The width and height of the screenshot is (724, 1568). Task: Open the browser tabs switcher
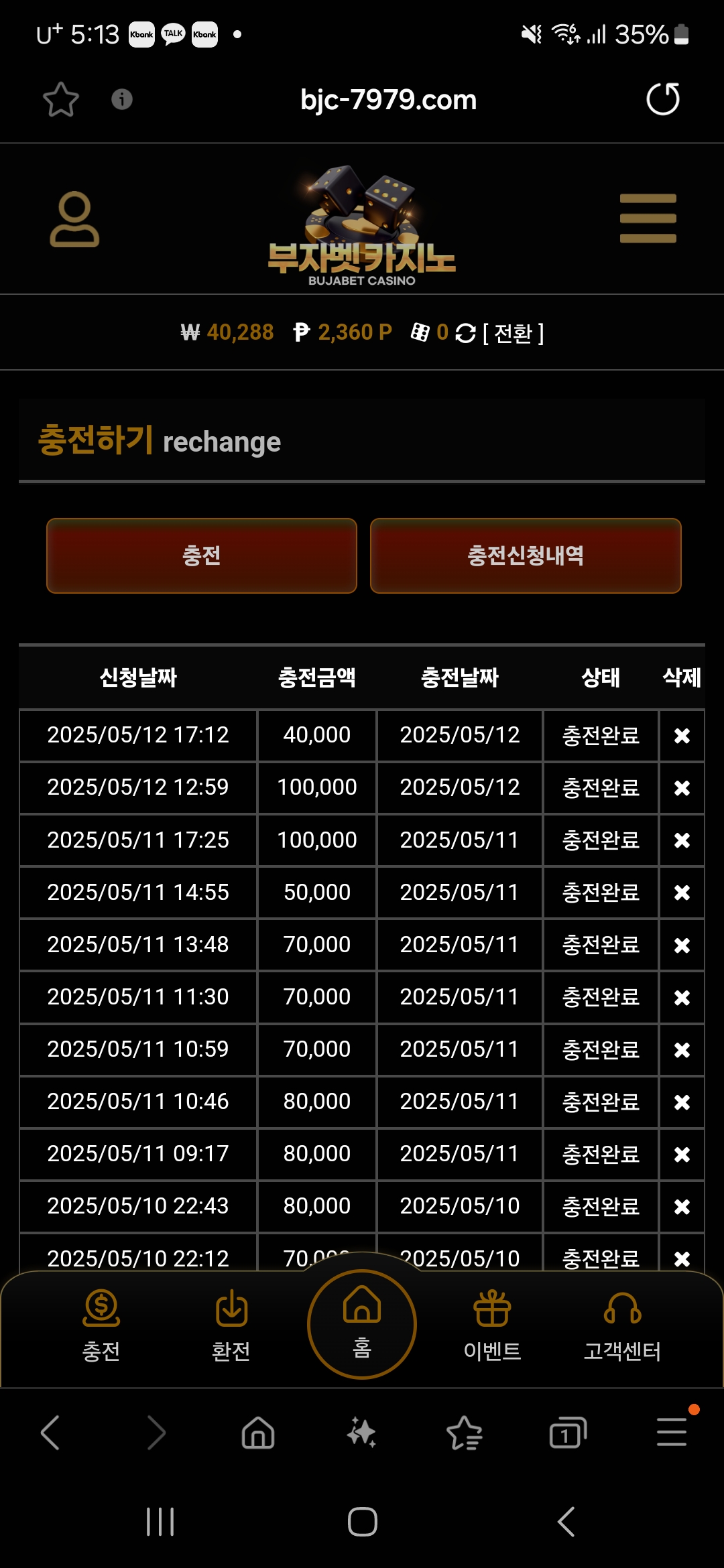pos(568,1433)
